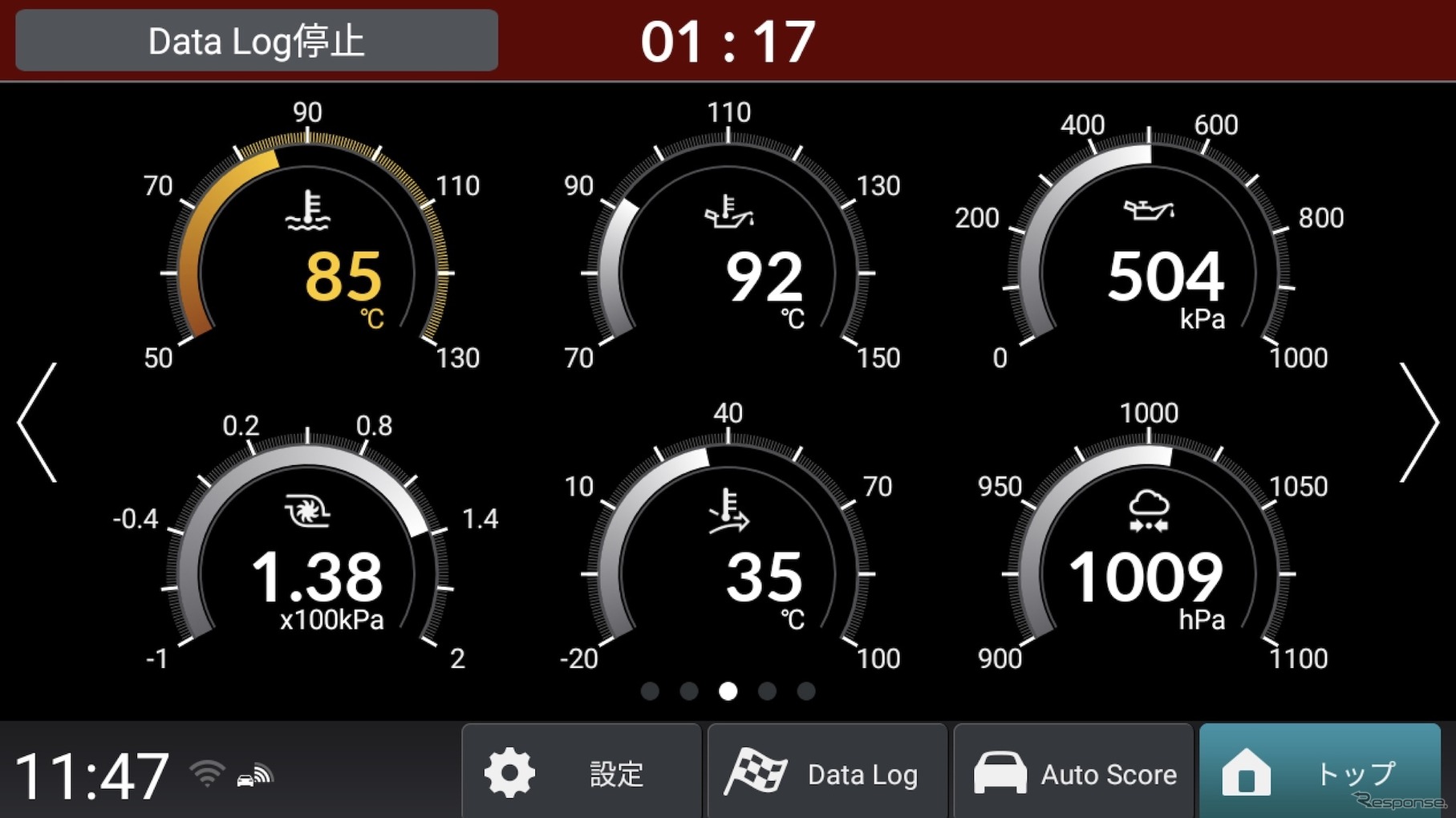Open Auto Score
Image resolution: width=1456 pixels, height=818 pixels.
tap(1073, 772)
